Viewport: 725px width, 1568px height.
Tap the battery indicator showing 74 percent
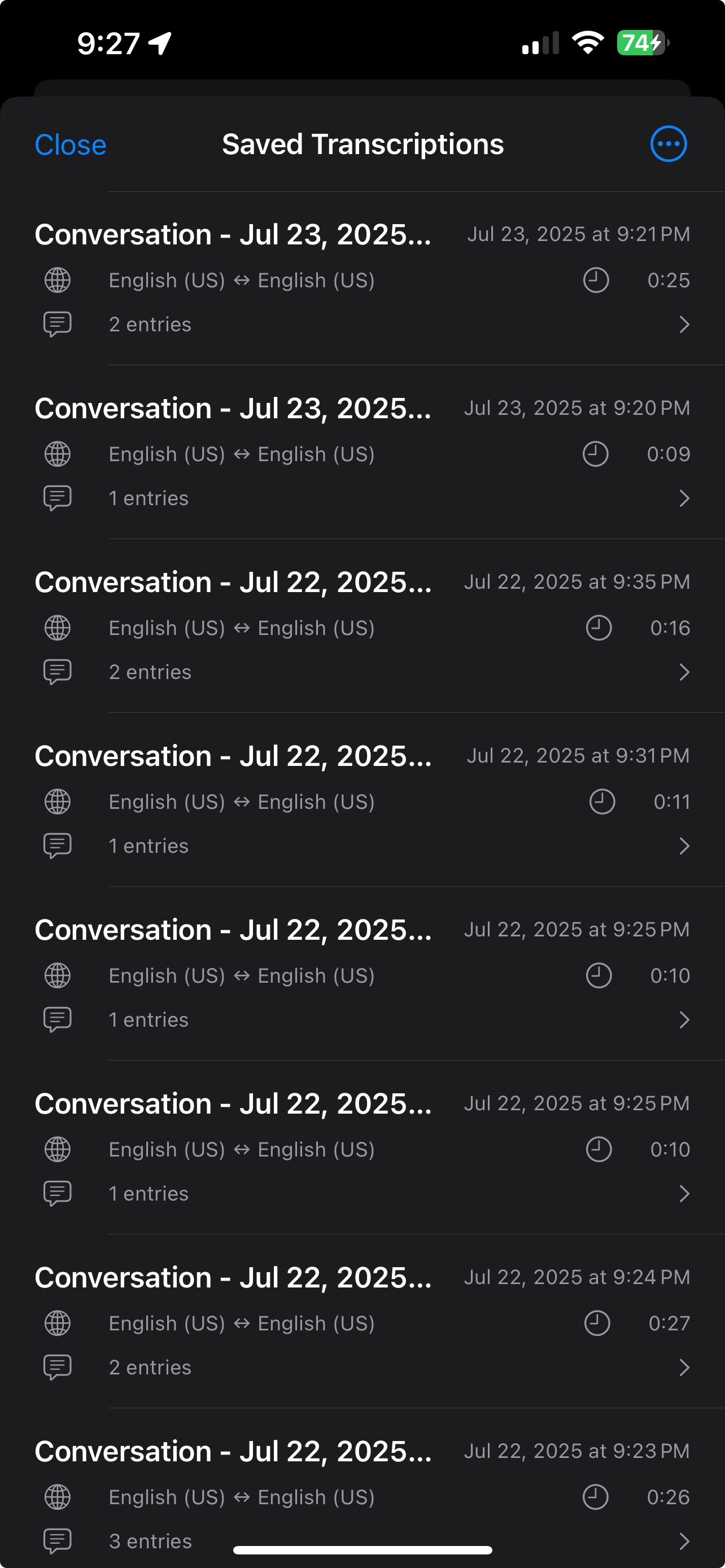(x=637, y=42)
